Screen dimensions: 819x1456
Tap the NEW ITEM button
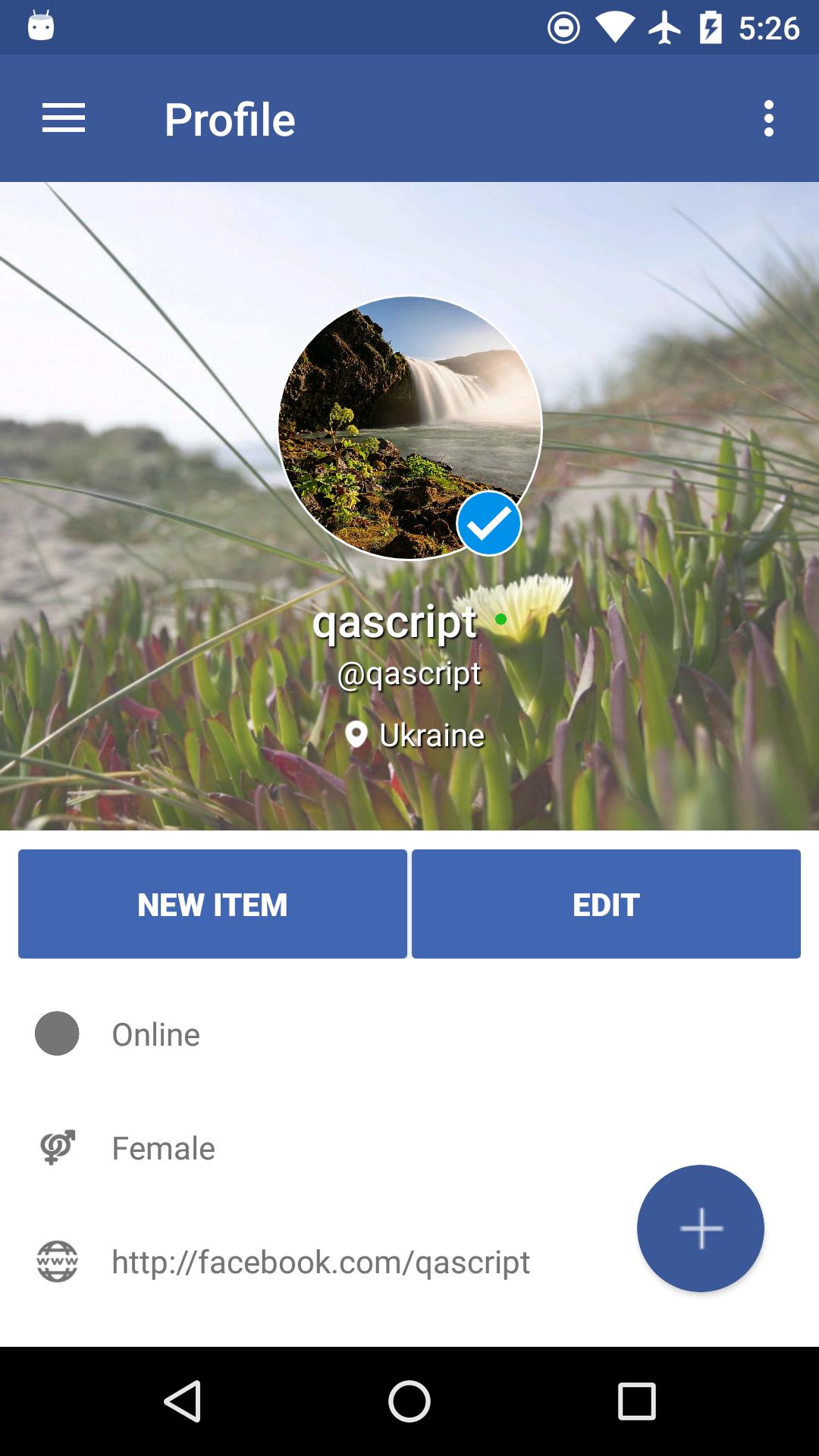pos(212,904)
